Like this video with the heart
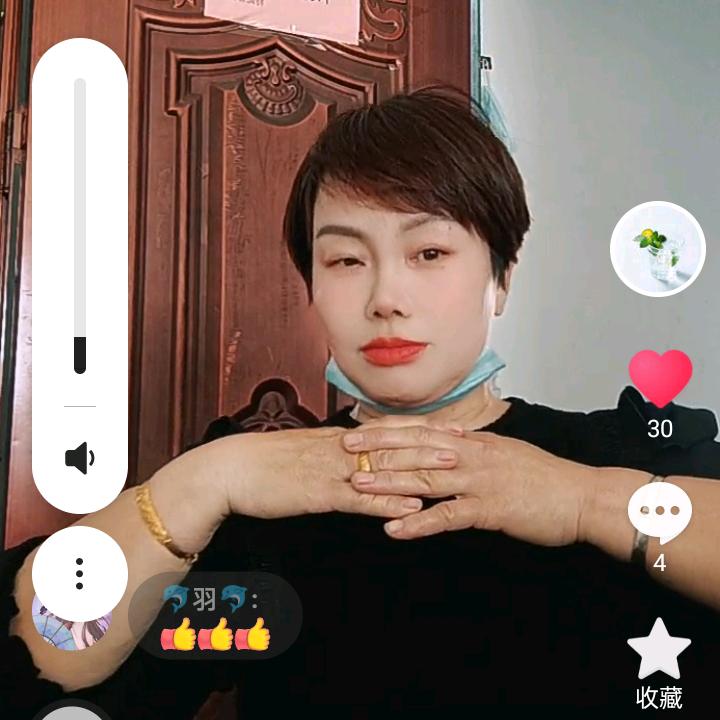This screenshot has width=720, height=720. point(660,378)
